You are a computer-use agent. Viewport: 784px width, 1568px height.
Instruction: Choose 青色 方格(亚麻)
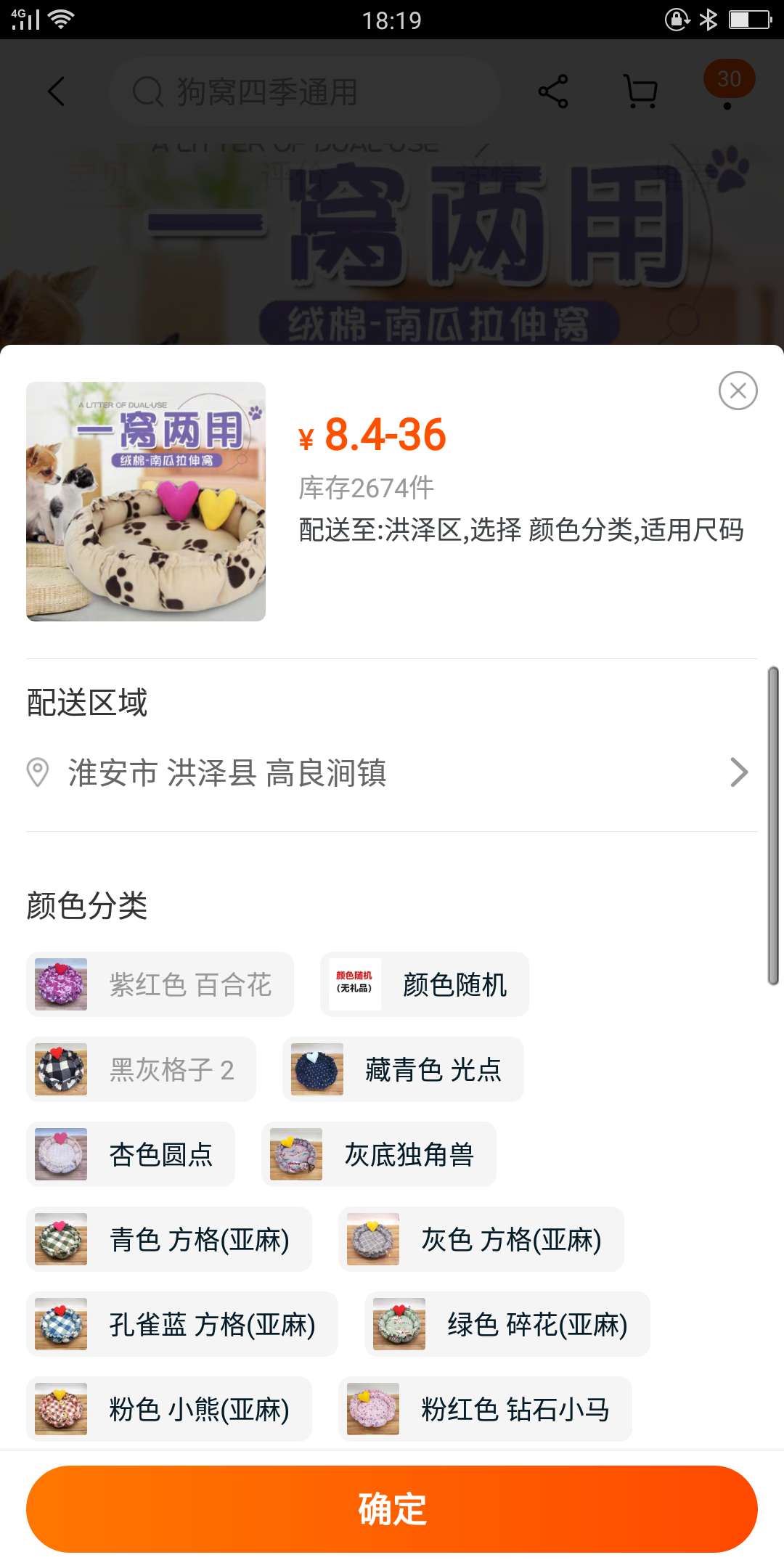click(169, 1239)
